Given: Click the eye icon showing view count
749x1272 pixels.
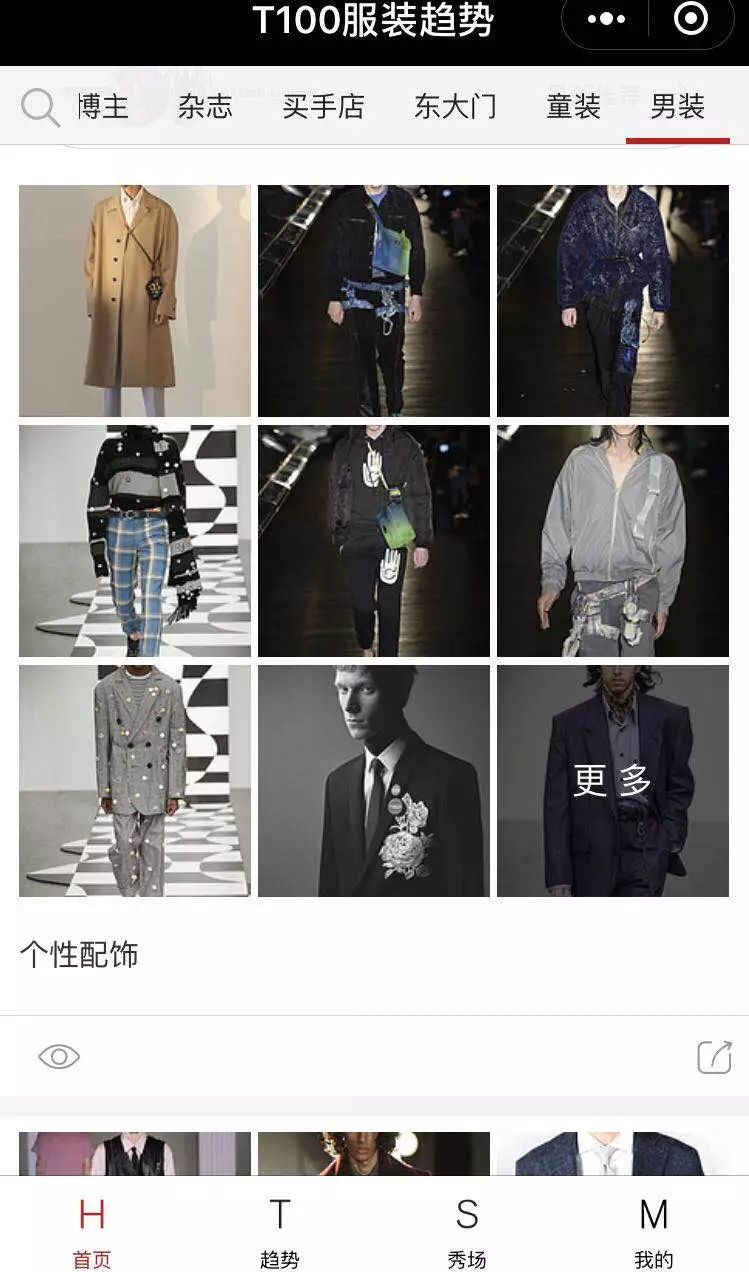Looking at the screenshot, I should point(58,1055).
